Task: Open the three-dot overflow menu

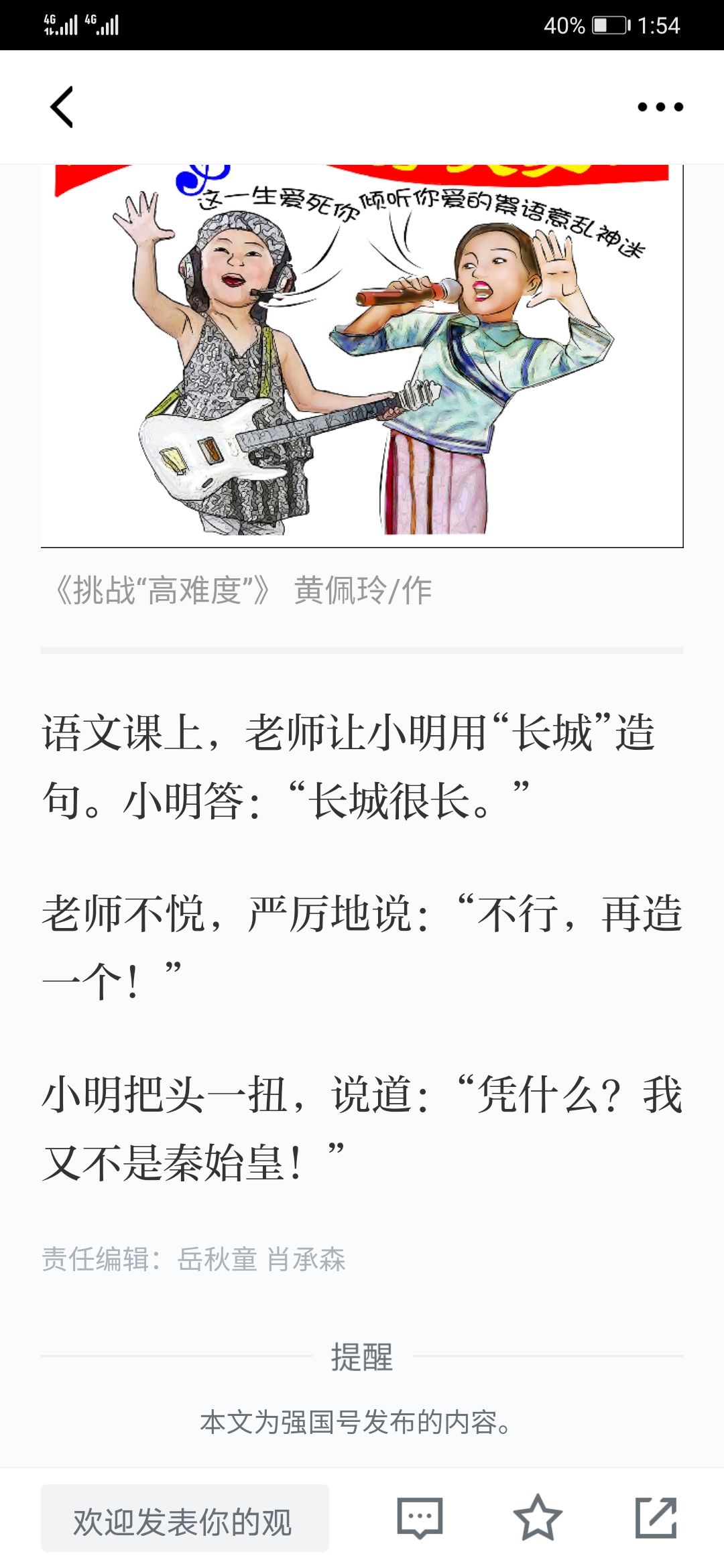Action: pos(660,107)
